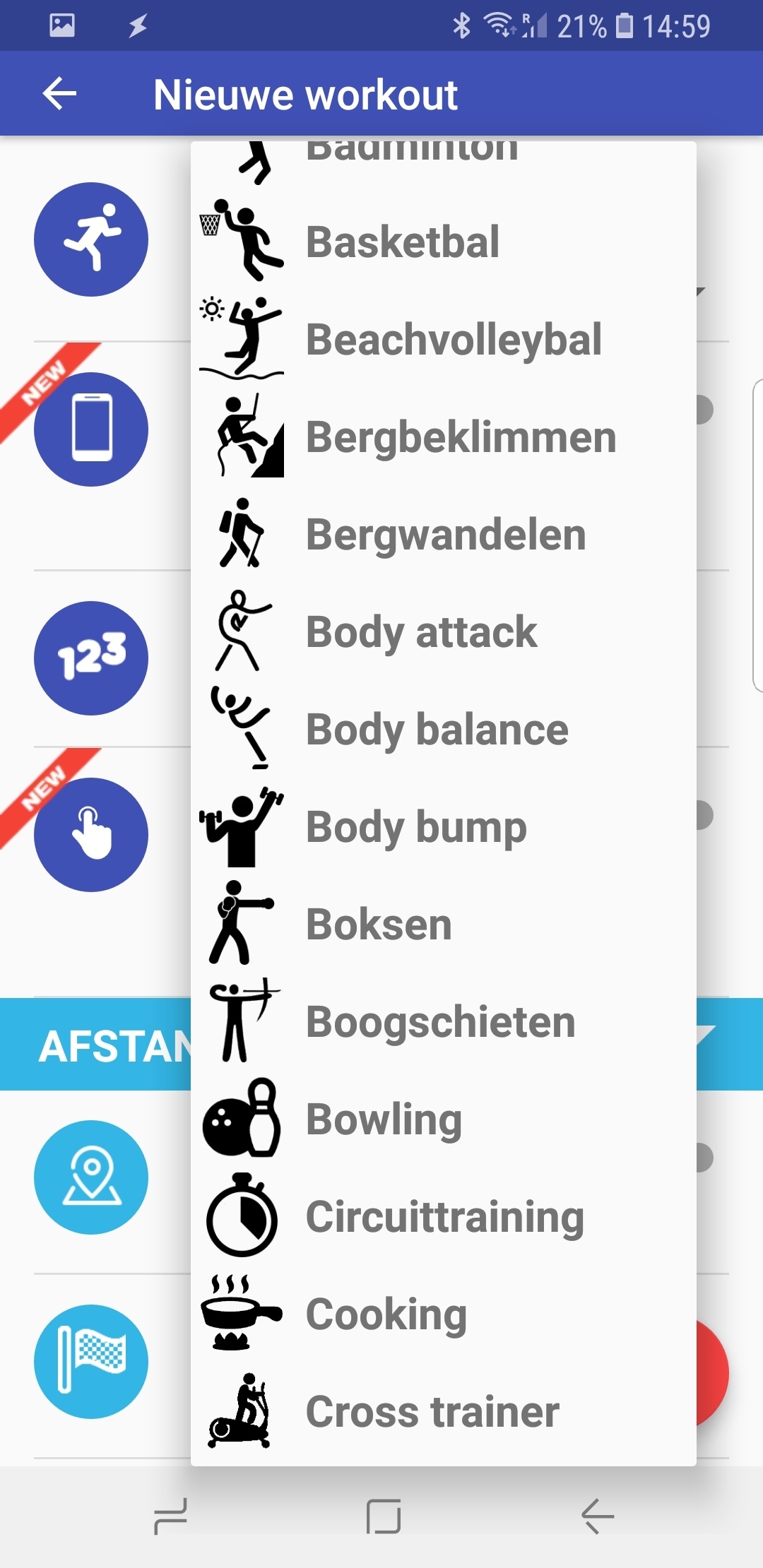
Task: Open recent apps from navigation bar
Action: coord(170,1516)
